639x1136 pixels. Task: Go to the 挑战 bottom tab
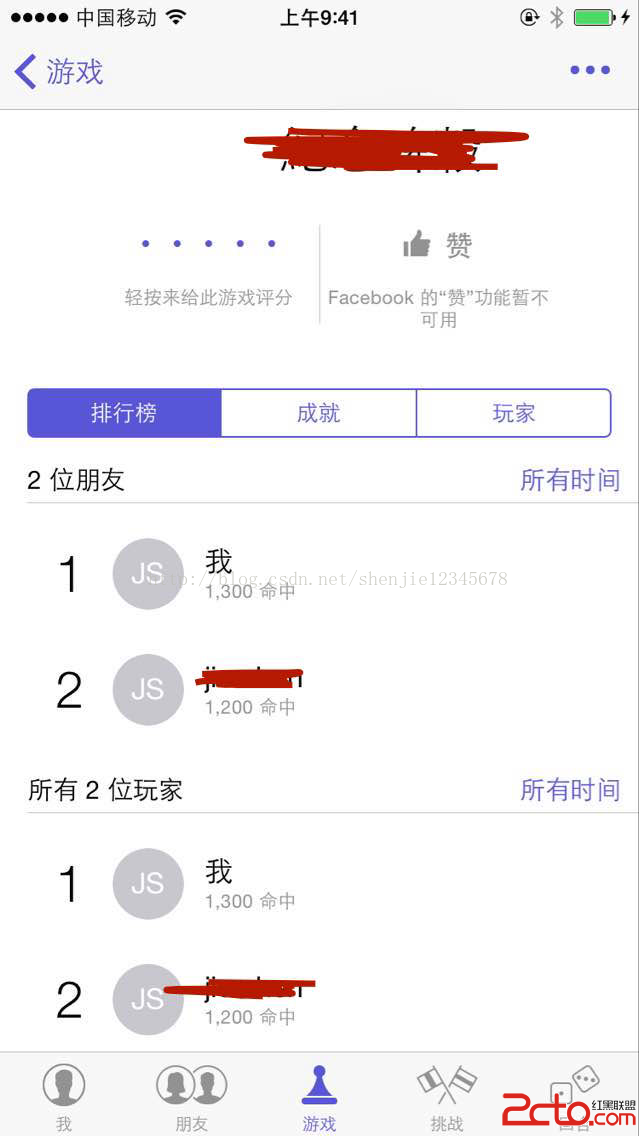click(x=446, y=1096)
